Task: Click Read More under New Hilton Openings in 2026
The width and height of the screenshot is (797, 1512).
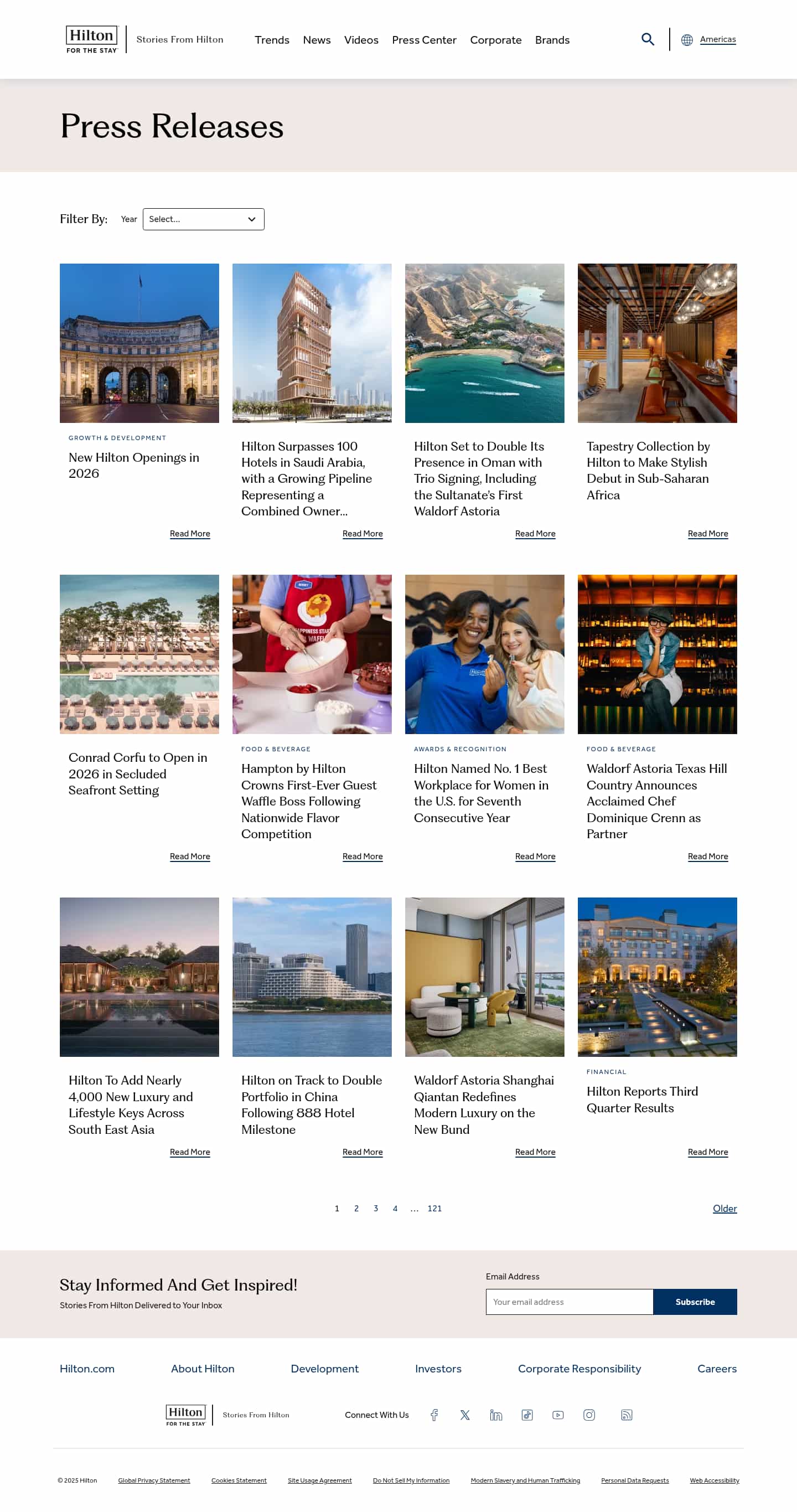Action: (190, 534)
